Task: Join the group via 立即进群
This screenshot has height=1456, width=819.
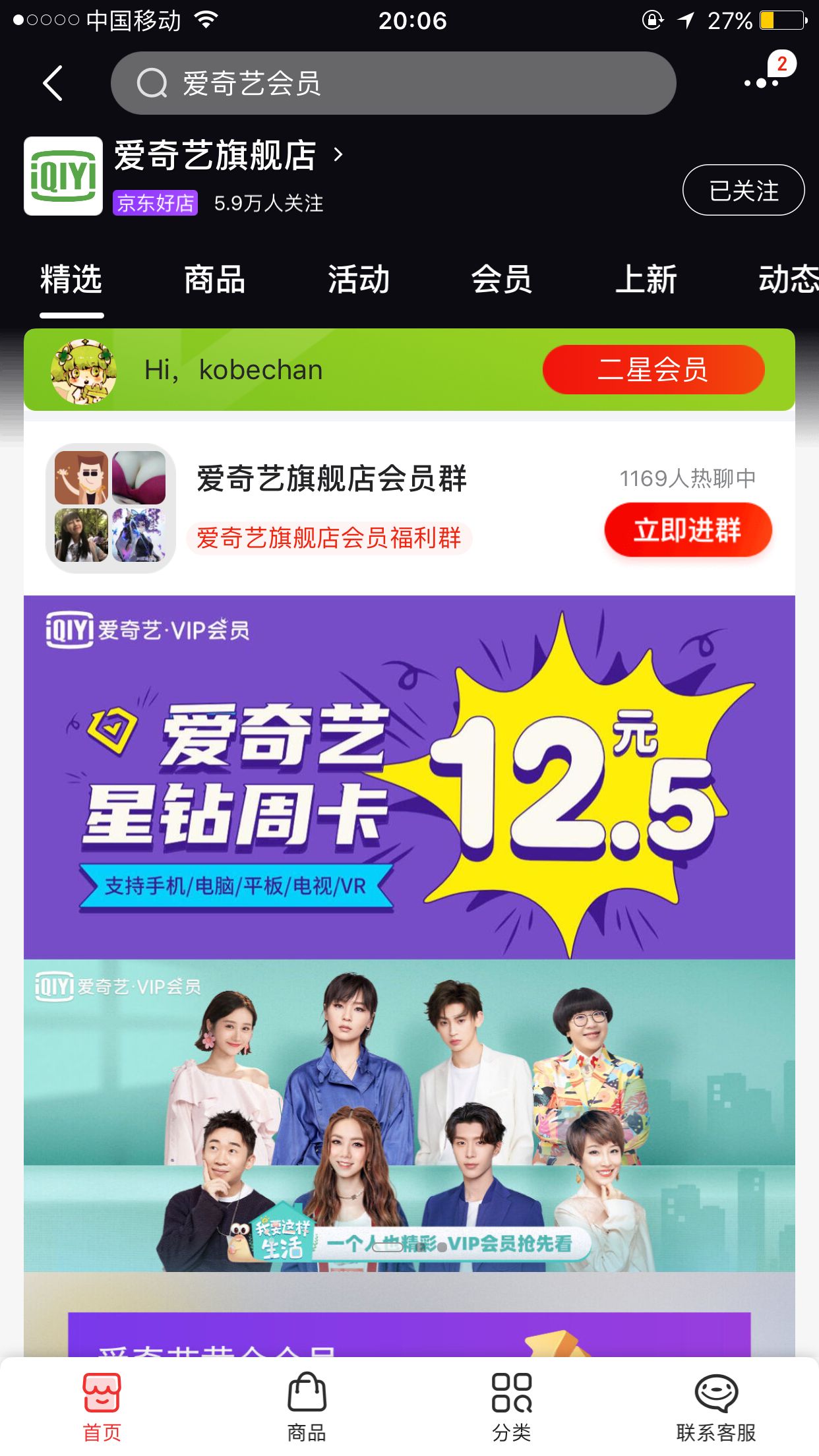Action: (687, 530)
